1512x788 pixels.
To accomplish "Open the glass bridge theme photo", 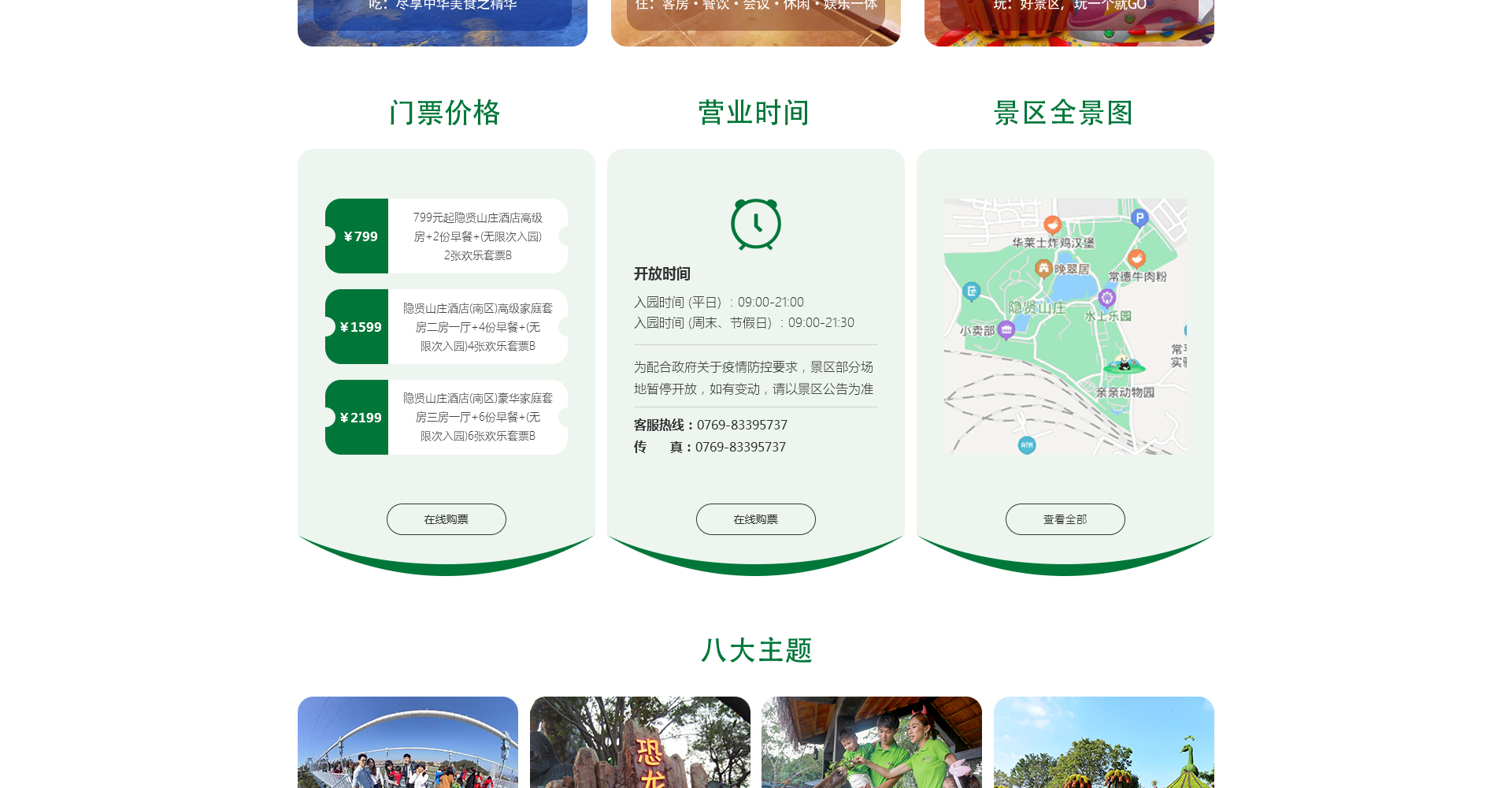I will (x=407, y=742).
